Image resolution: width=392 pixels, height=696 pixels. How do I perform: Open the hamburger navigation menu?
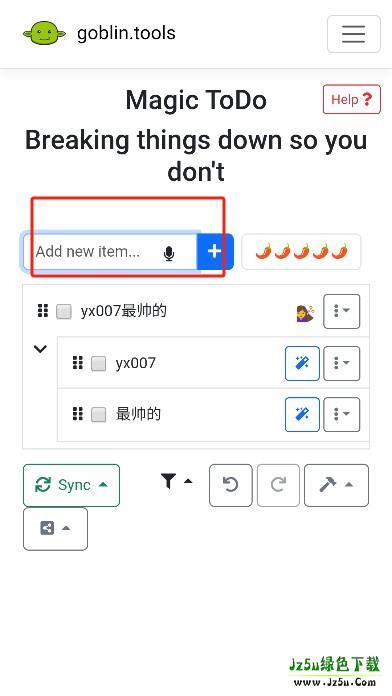353,34
